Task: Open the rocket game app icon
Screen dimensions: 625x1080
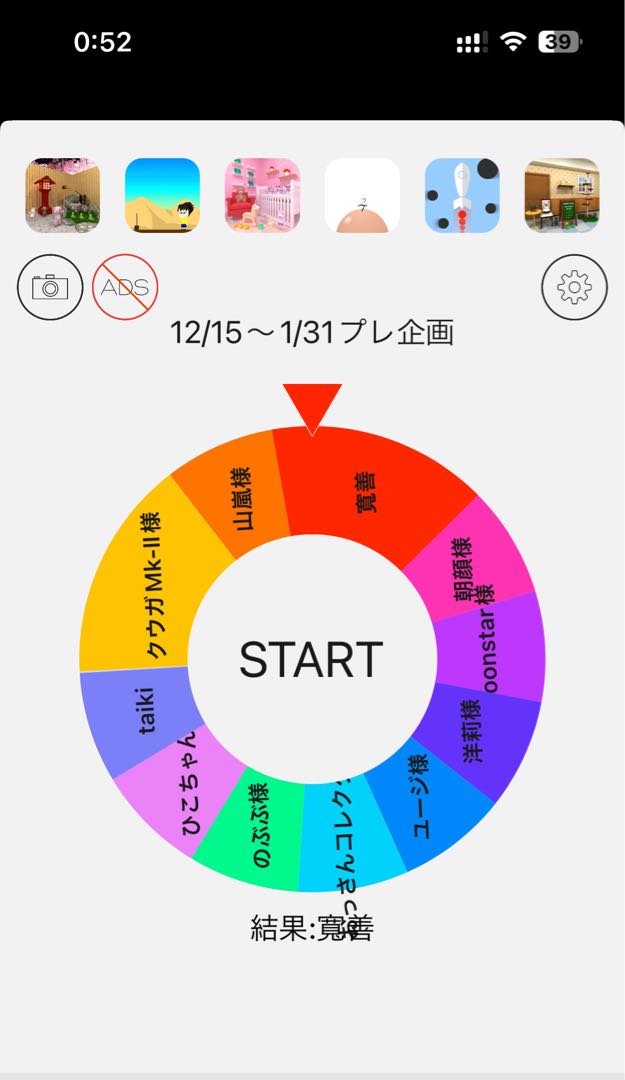Action: click(x=462, y=196)
